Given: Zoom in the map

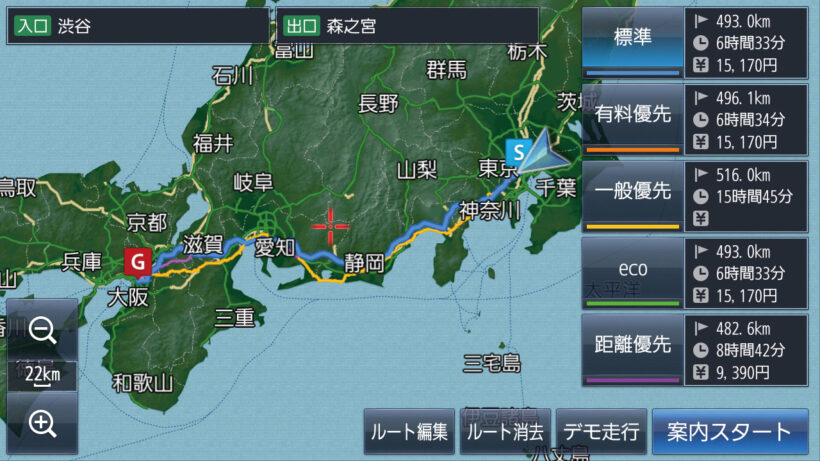Looking at the screenshot, I should pos(42,424).
